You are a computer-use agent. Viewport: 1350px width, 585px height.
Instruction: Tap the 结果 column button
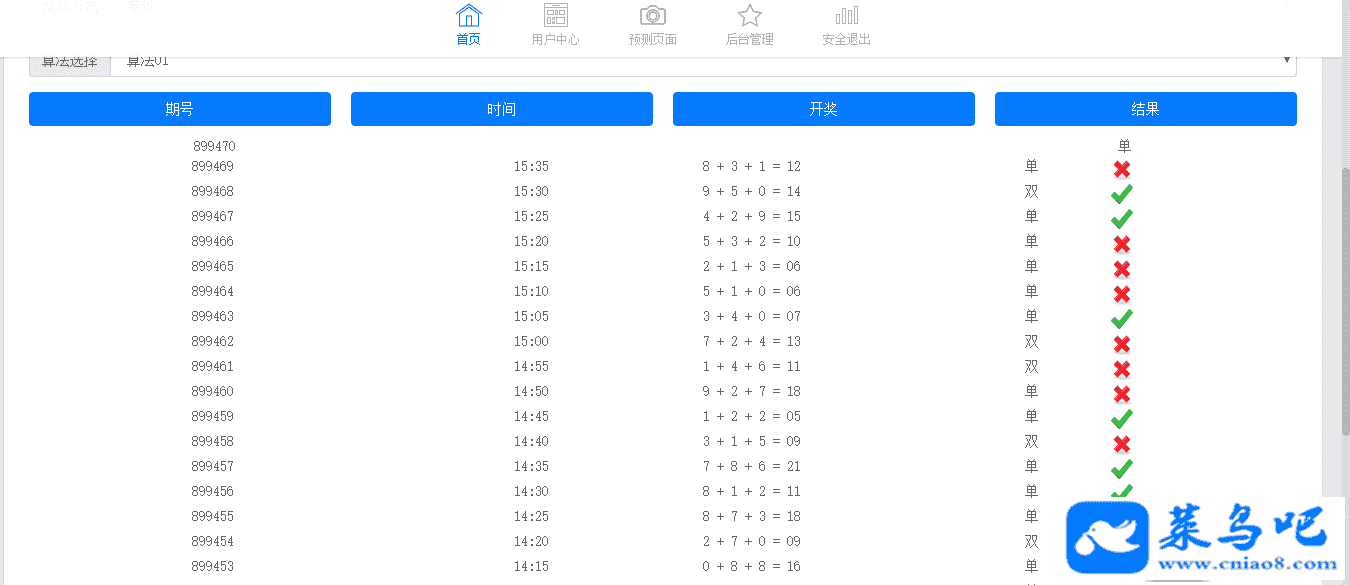tap(1146, 109)
